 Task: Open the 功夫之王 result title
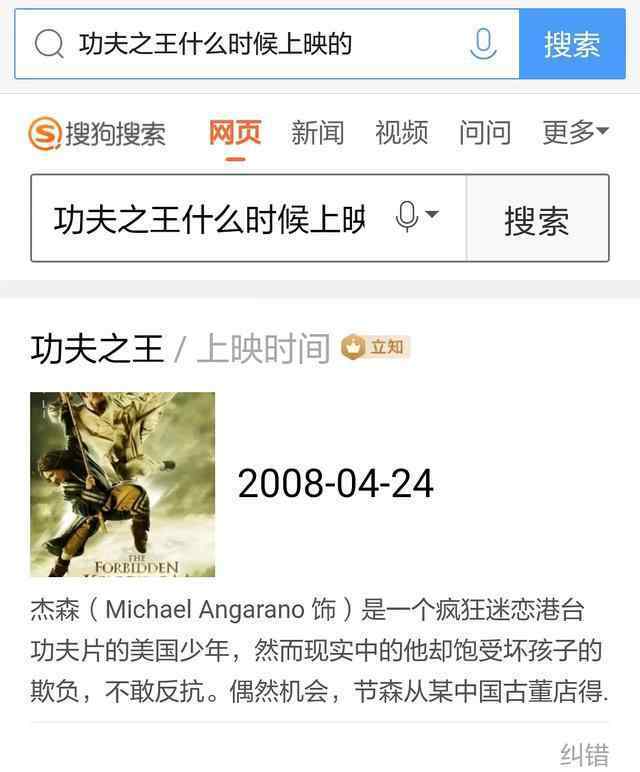[x=97, y=348]
